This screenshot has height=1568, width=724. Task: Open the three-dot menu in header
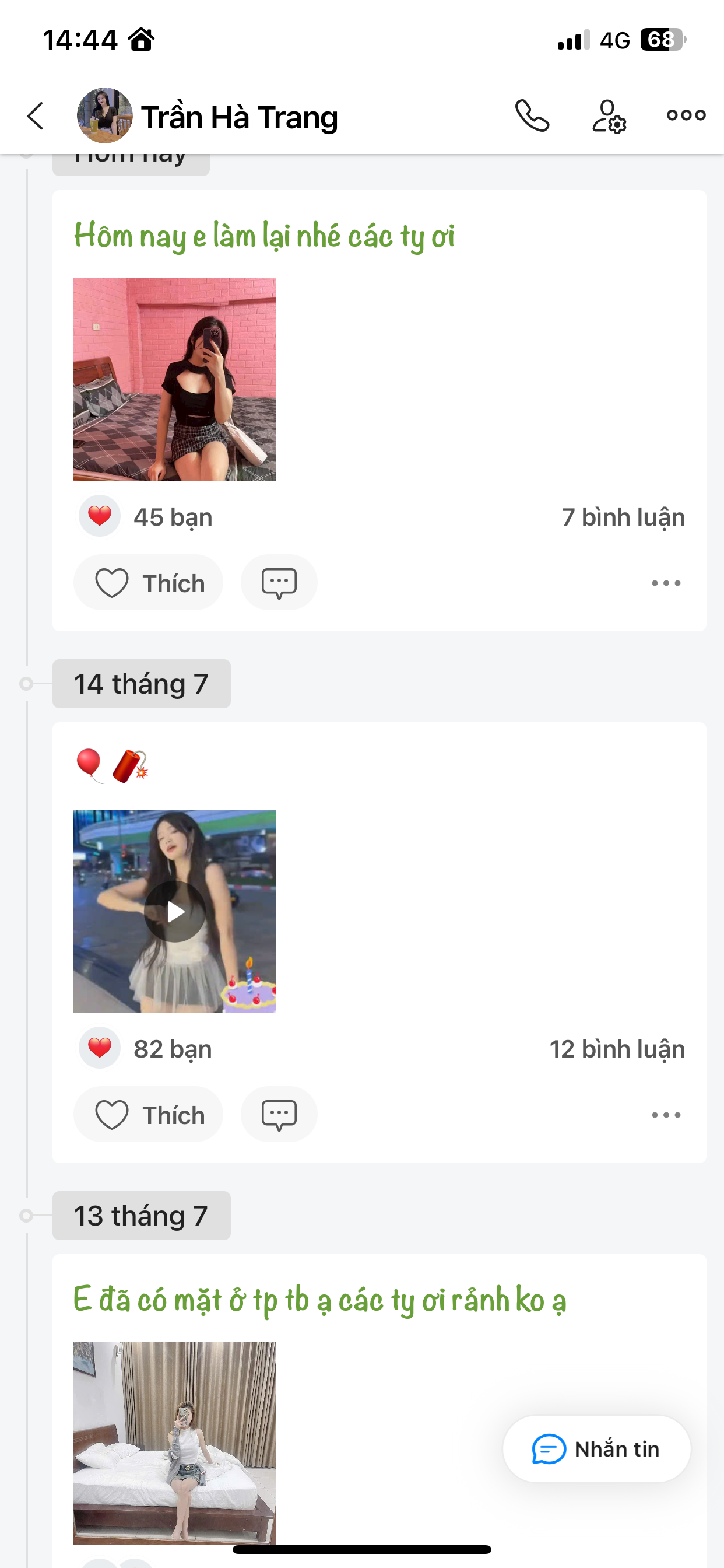point(686,115)
